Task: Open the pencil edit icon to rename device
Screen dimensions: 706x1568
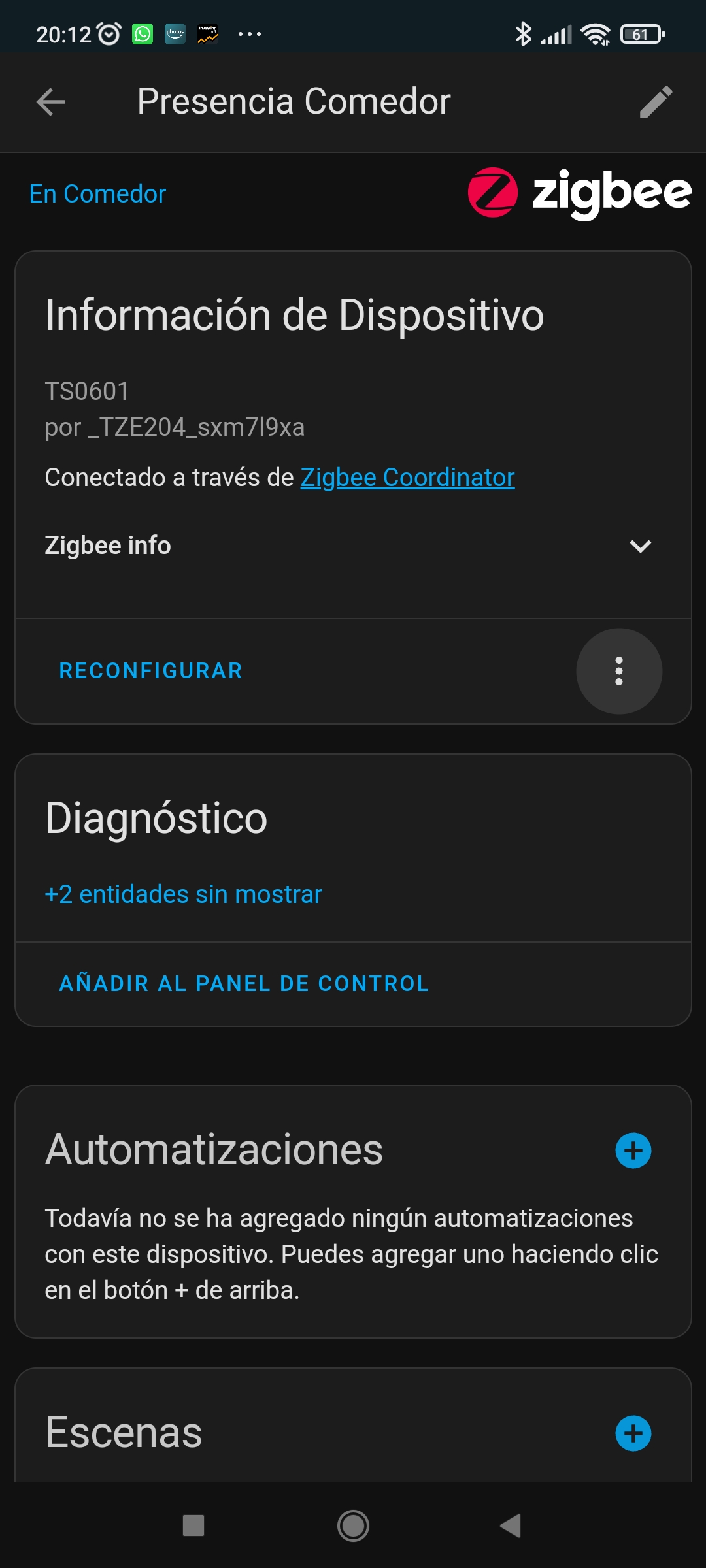Action: [657, 101]
